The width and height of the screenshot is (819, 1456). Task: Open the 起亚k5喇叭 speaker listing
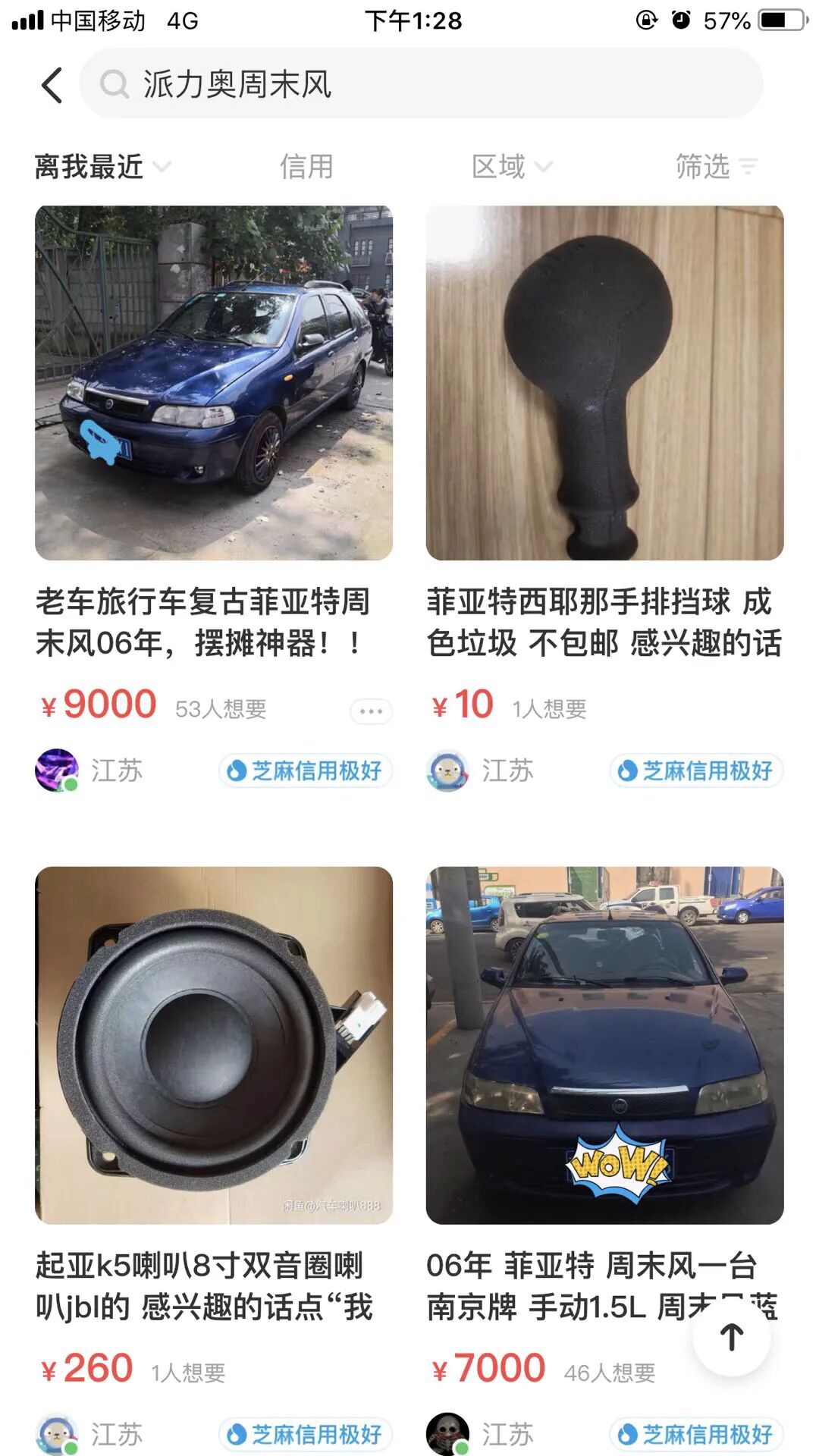pos(214,1045)
